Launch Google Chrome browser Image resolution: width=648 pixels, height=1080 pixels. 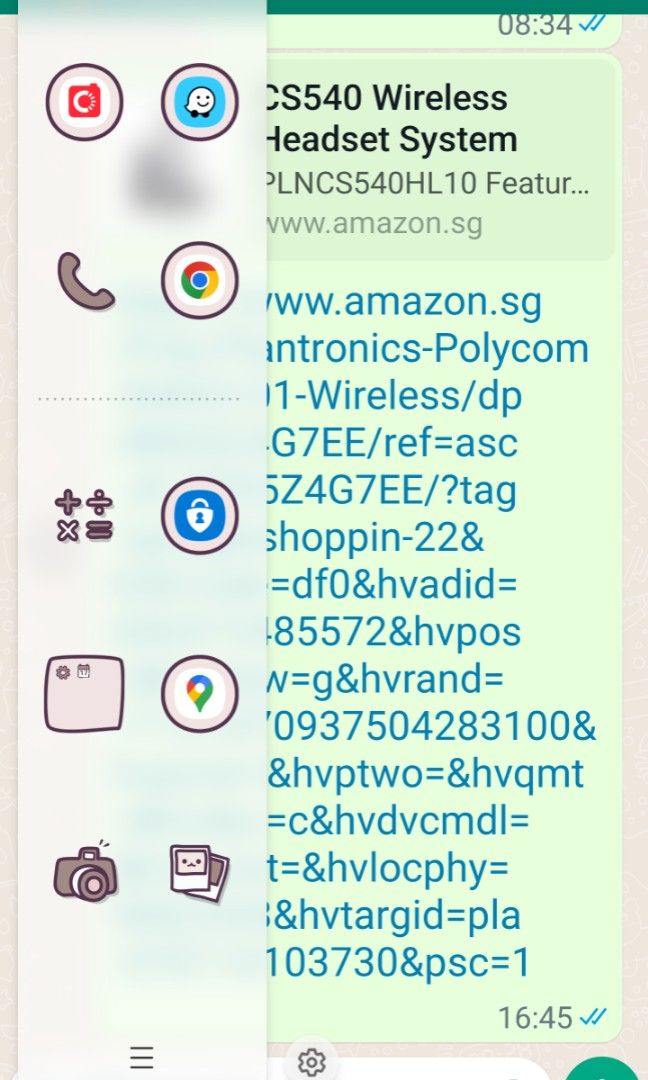click(200, 281)
